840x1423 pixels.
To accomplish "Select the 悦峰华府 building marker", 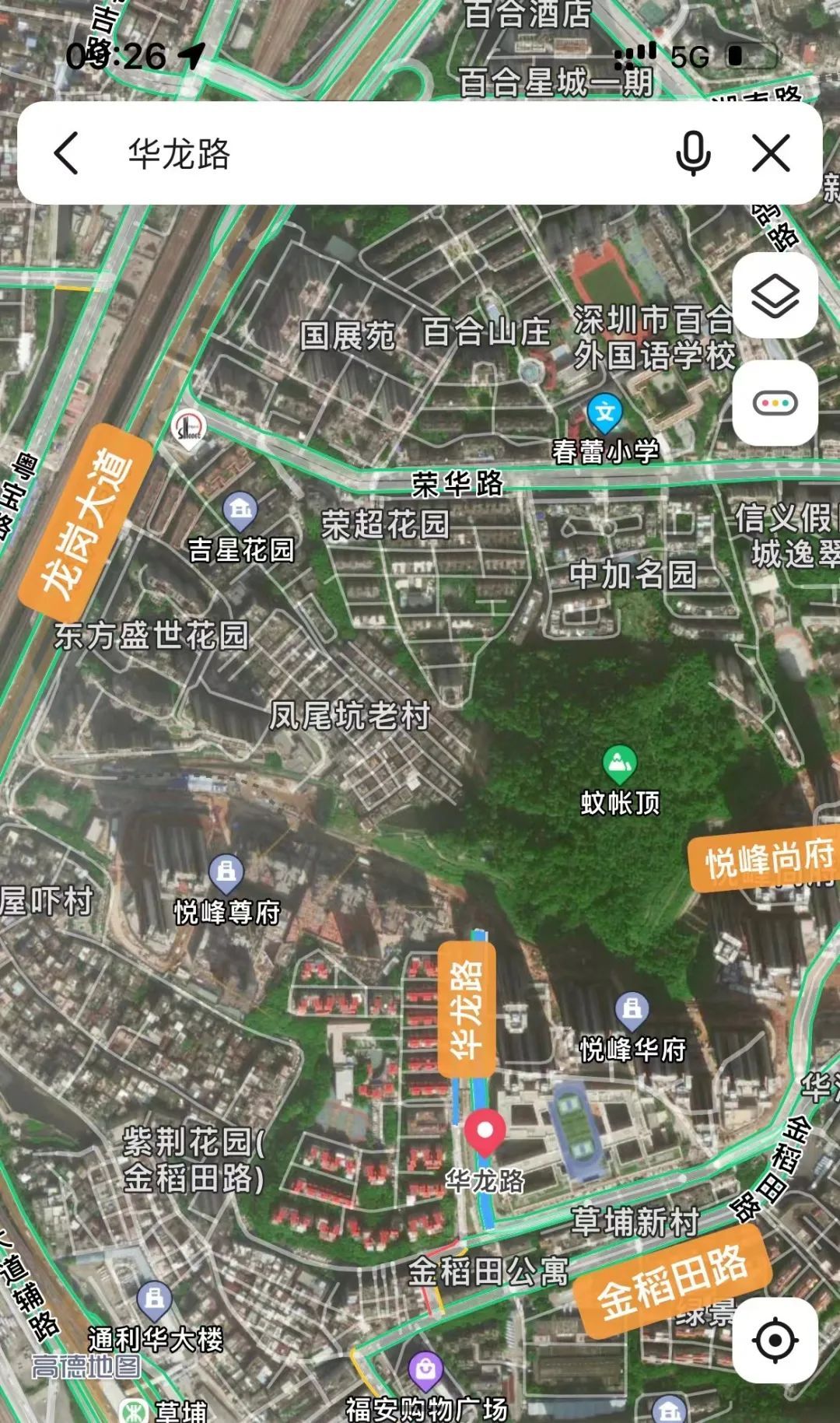I will (x=632, y=1010).
